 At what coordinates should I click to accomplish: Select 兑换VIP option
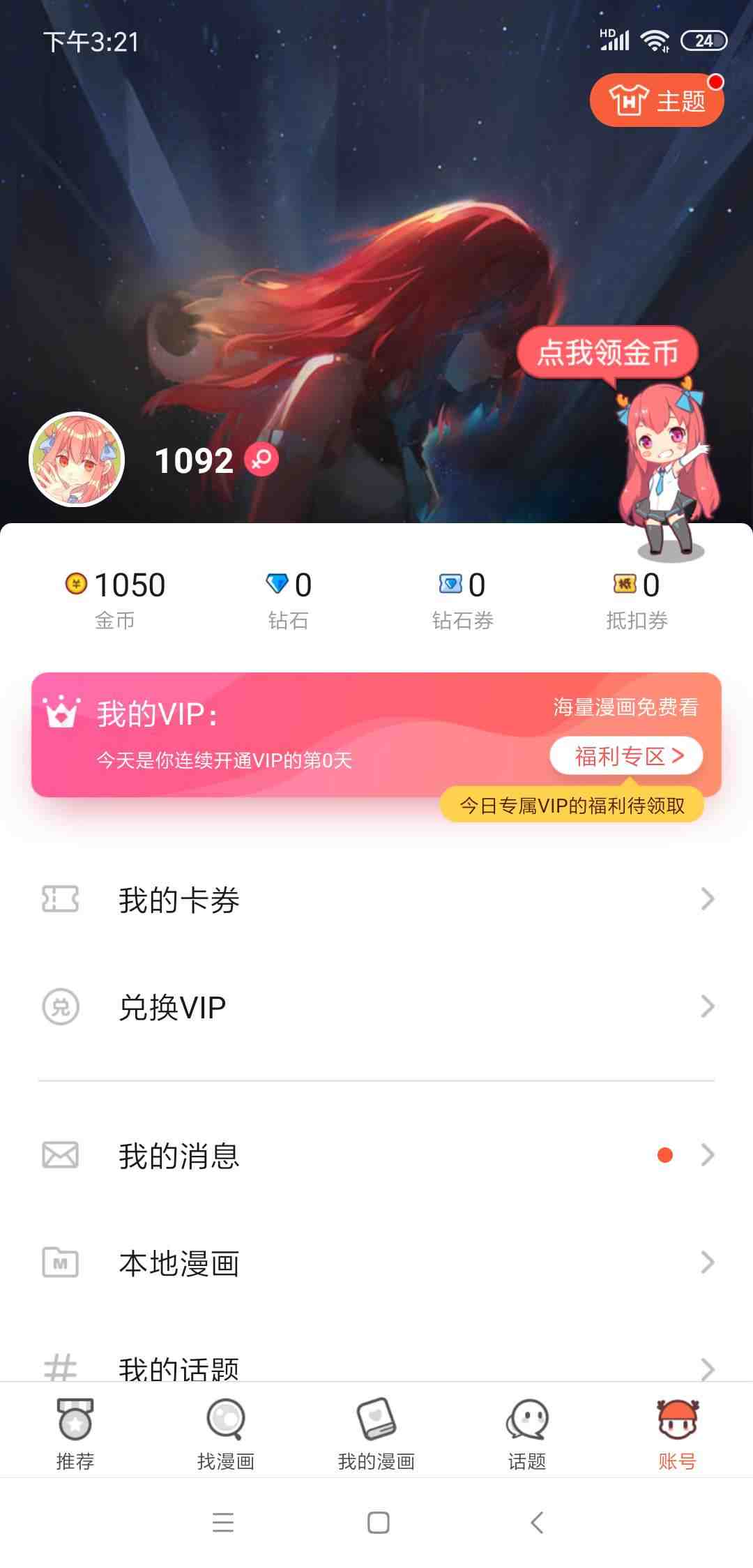376,1007
